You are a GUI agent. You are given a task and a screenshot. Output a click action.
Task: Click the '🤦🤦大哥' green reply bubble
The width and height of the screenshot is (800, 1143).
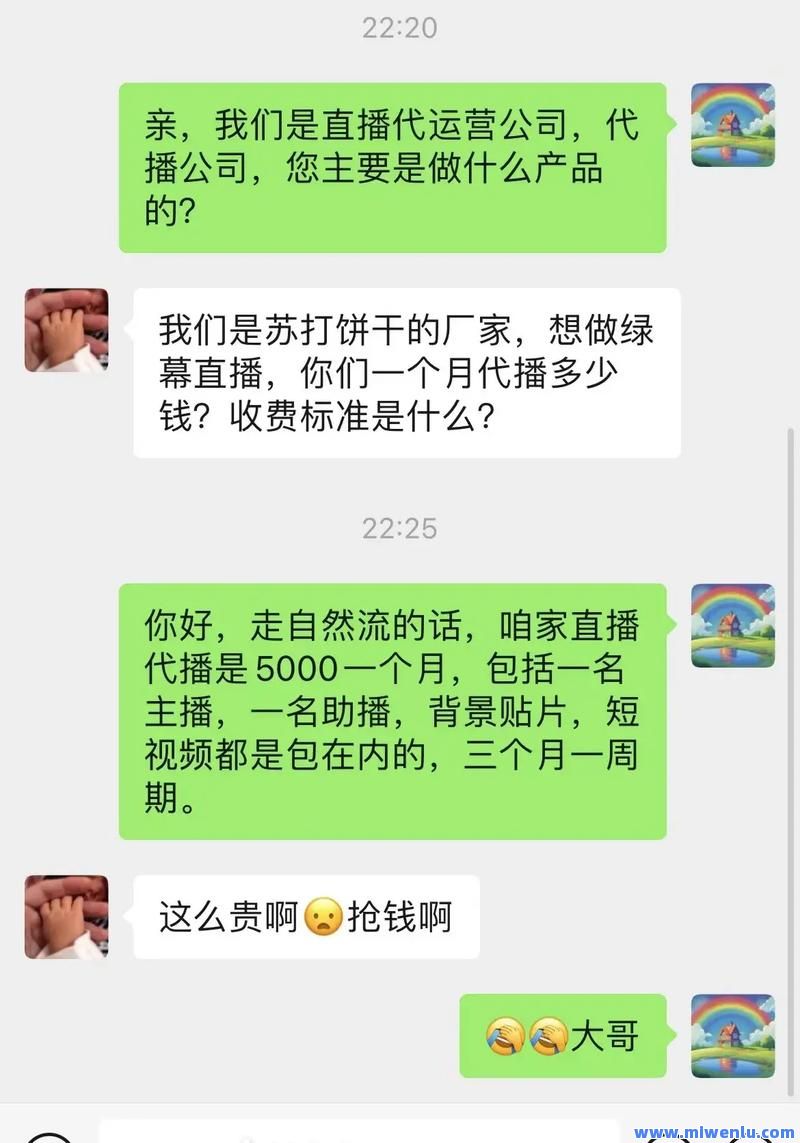562,1037
